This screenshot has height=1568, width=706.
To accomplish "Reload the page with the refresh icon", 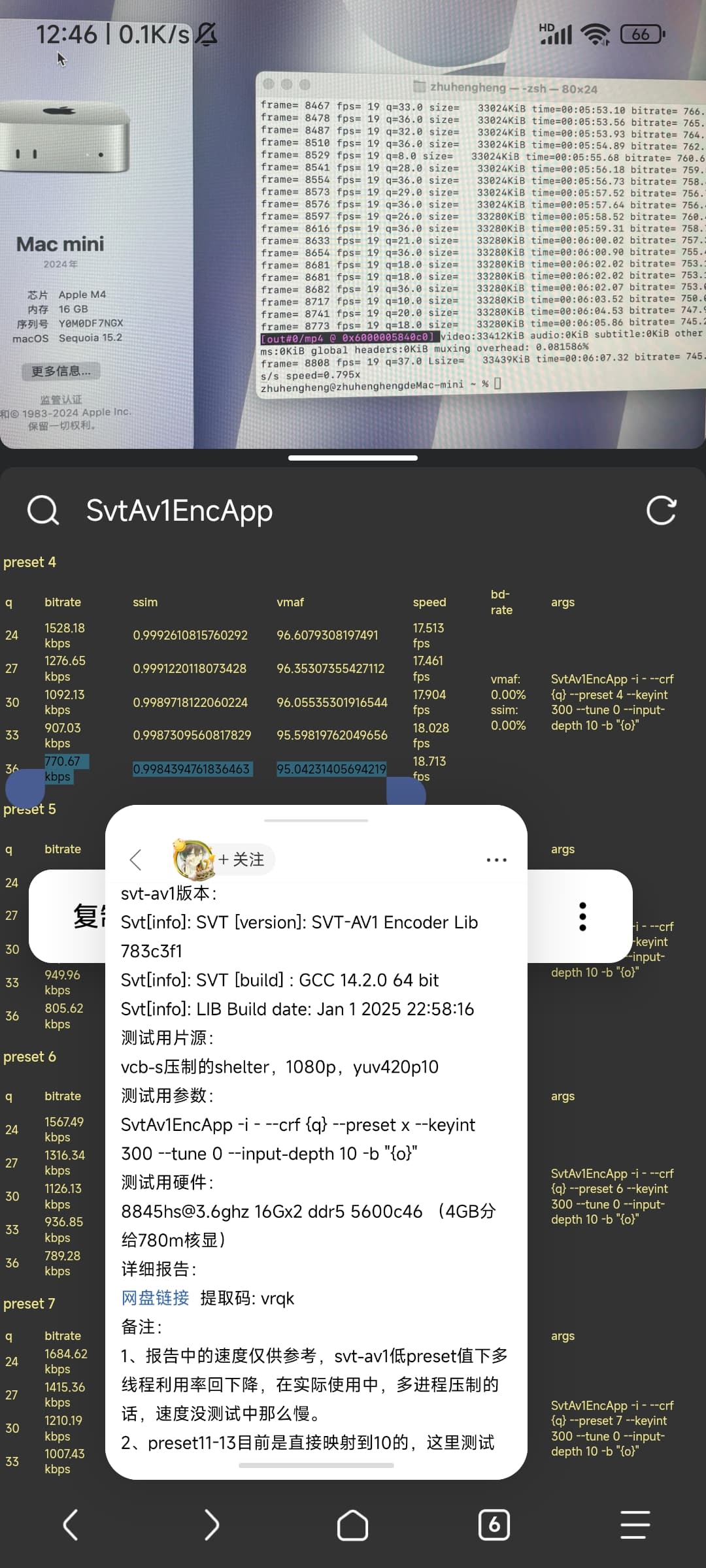I will [662, 510].
